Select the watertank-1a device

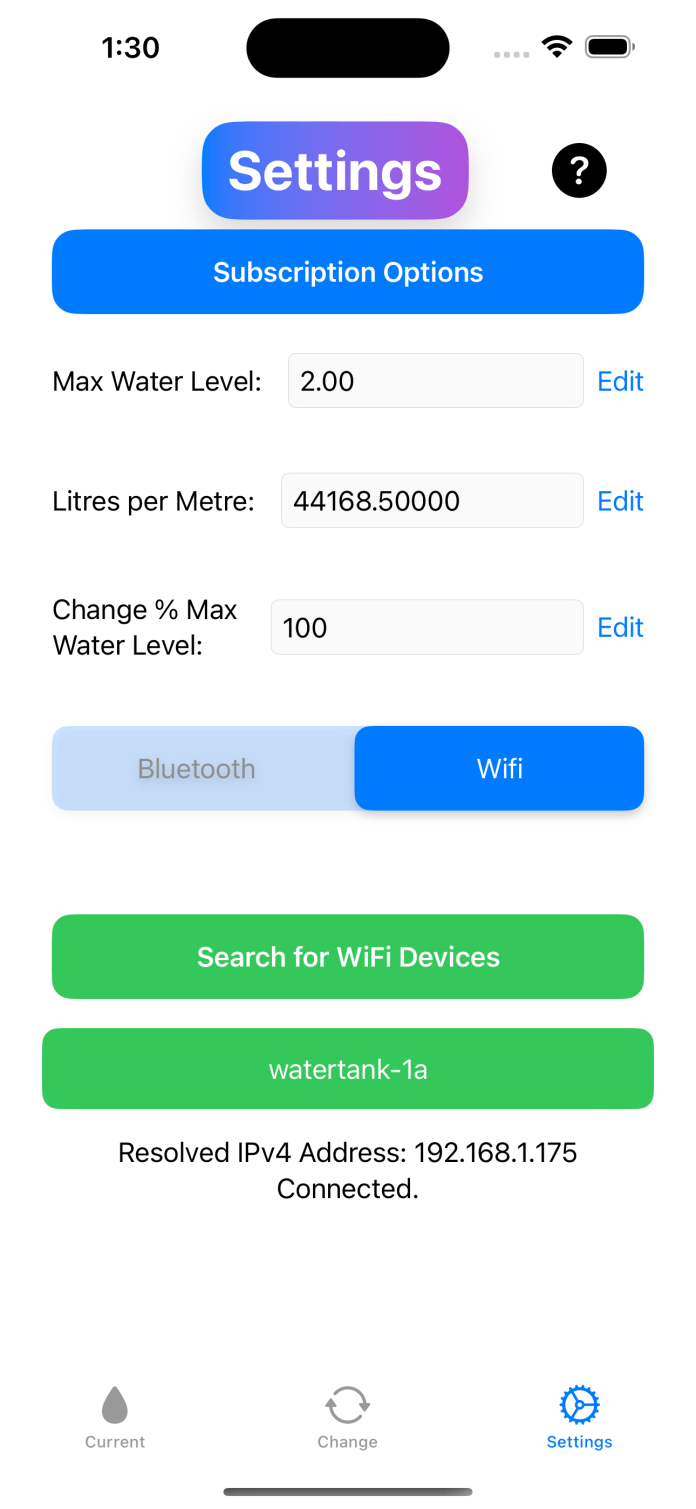348,1069
